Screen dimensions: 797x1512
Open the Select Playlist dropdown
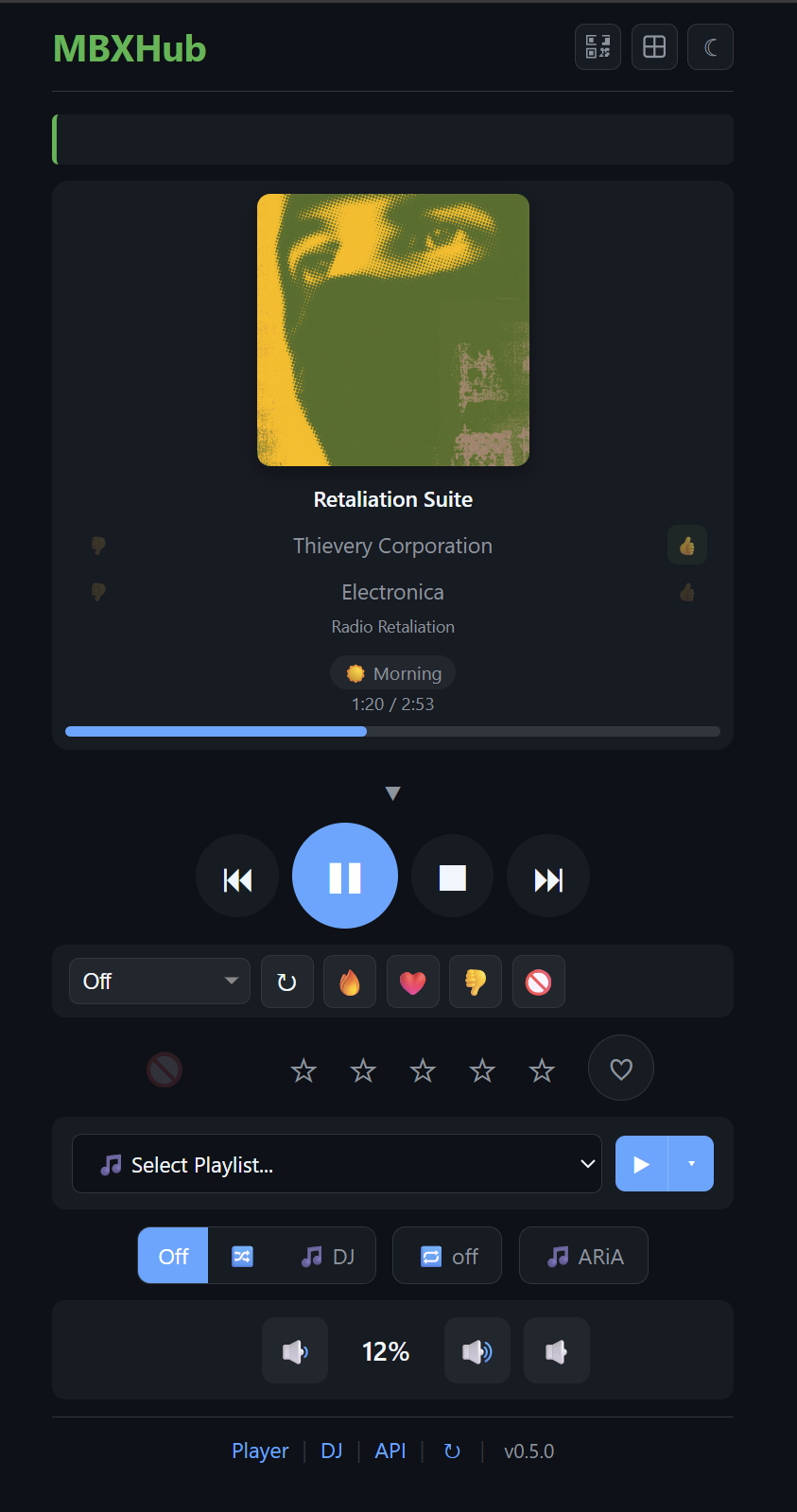337,1164
